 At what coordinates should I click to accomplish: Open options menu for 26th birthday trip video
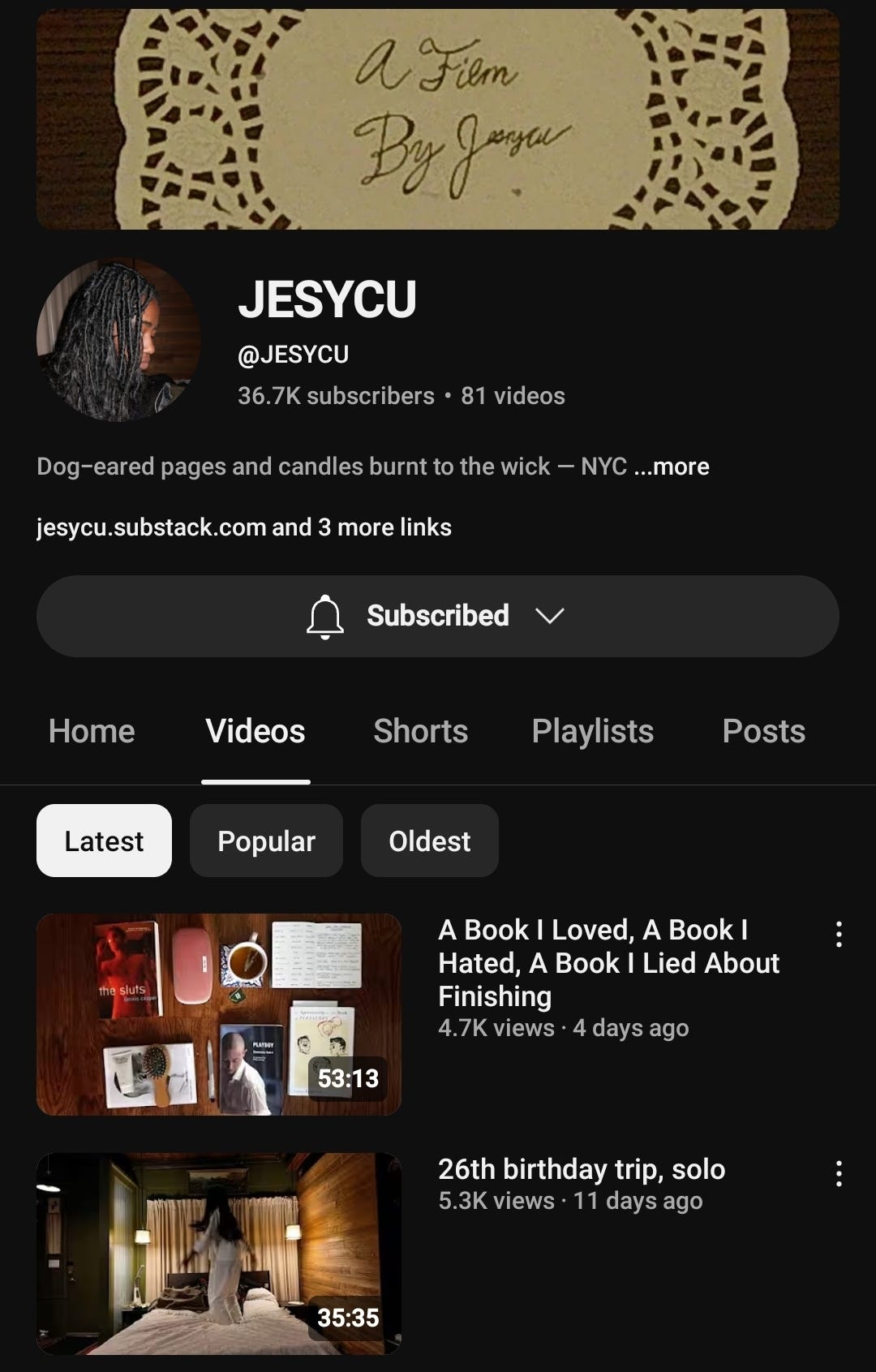839,1174
